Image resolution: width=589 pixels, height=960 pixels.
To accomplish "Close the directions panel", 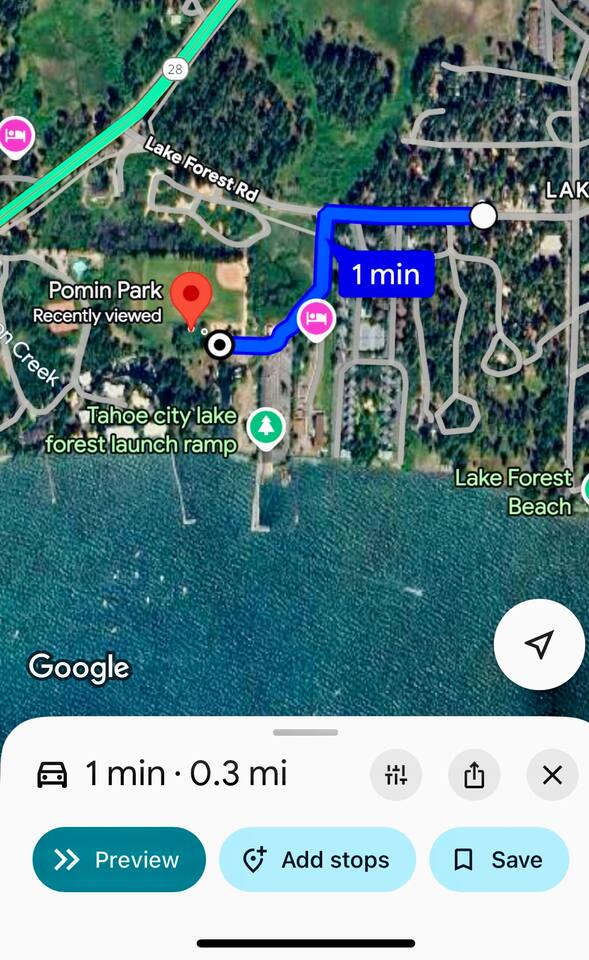I will 552,774.
